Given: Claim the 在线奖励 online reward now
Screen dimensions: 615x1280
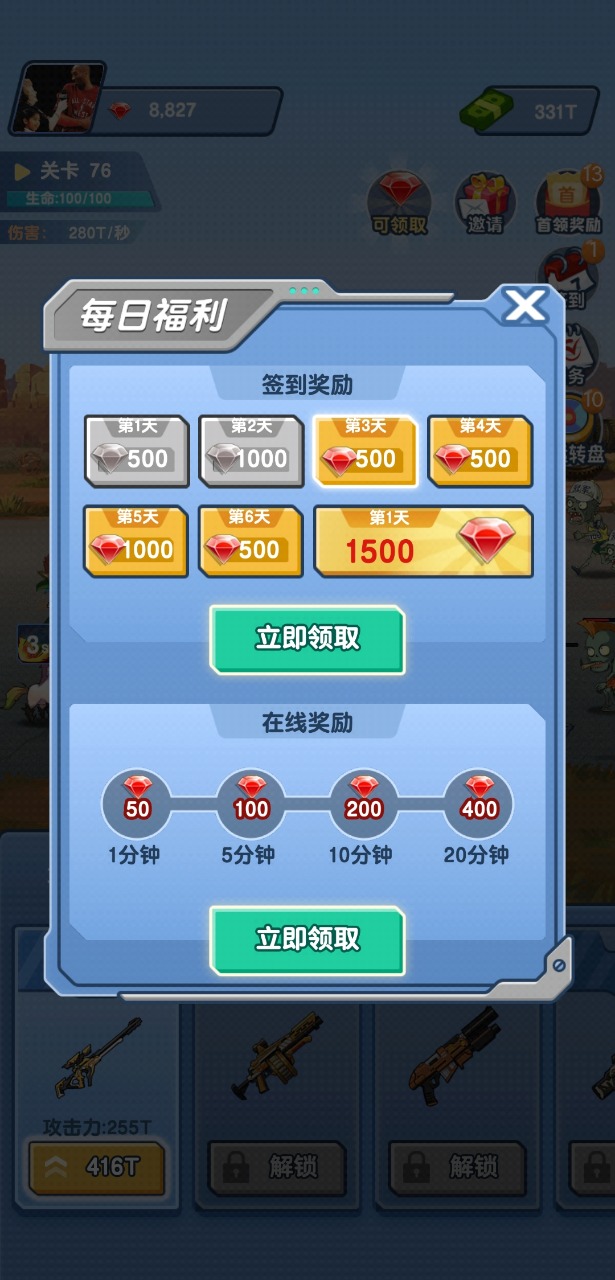Looking at the screenshot, I should coord(307,940).
